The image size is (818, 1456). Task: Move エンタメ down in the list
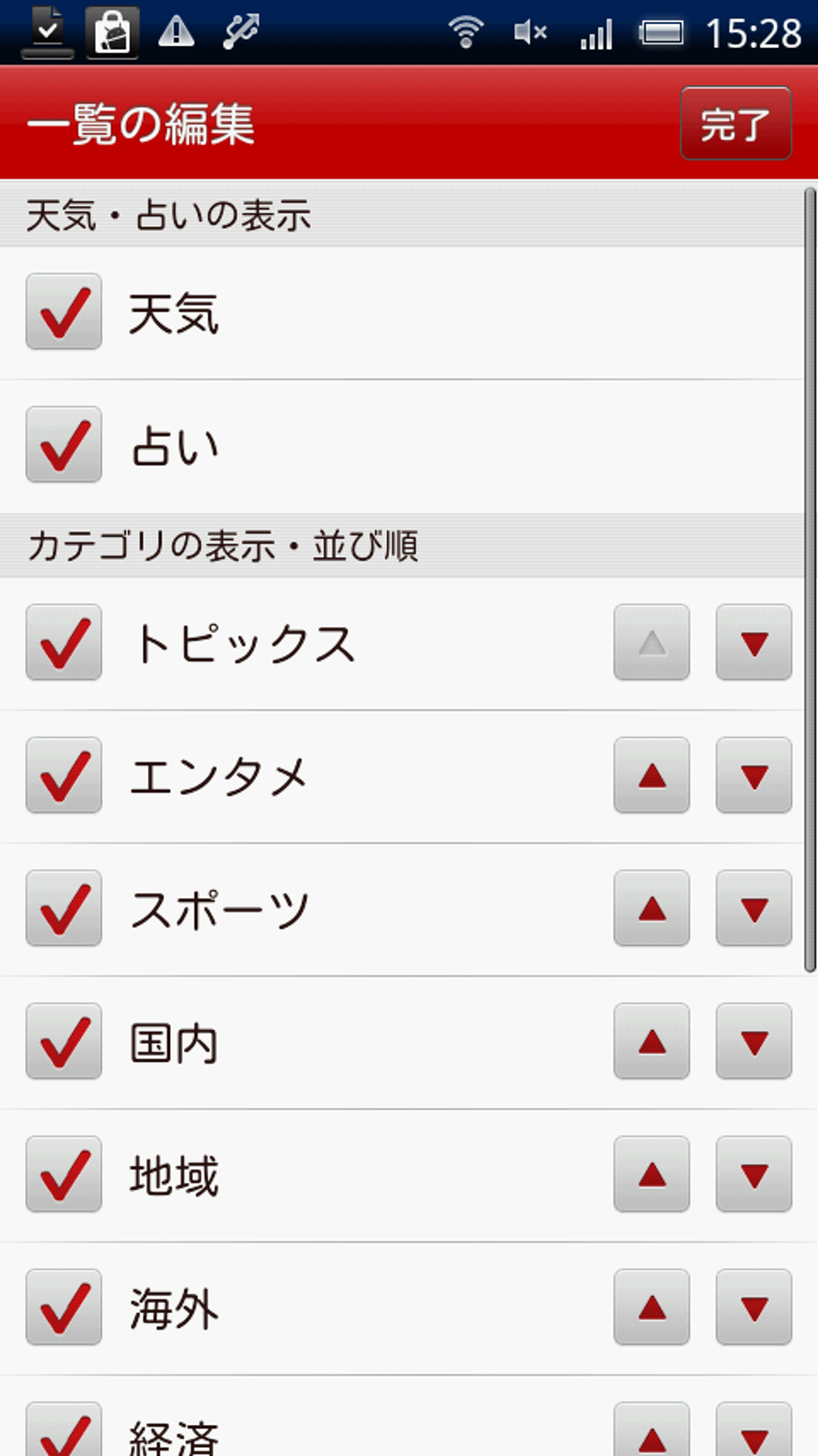tap(754, 776)
